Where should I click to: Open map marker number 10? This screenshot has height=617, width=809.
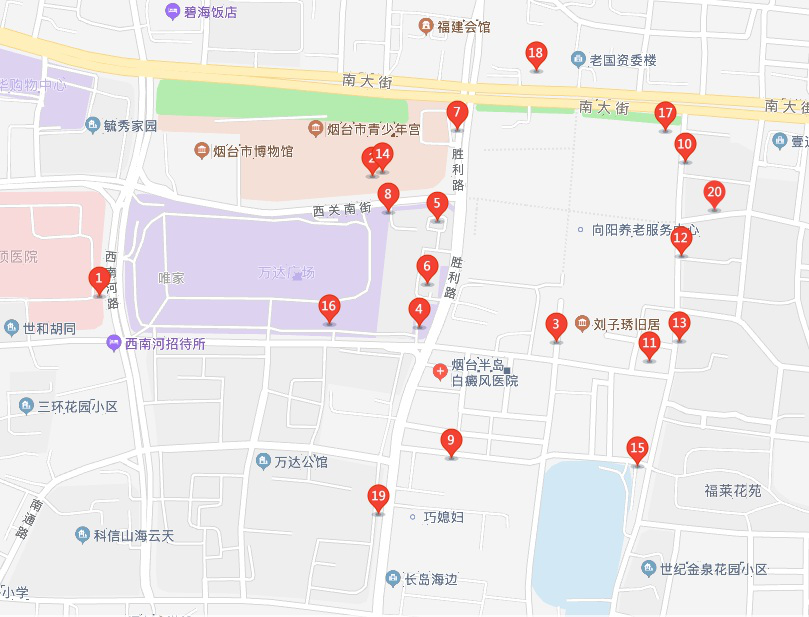[x=685, y=145]
